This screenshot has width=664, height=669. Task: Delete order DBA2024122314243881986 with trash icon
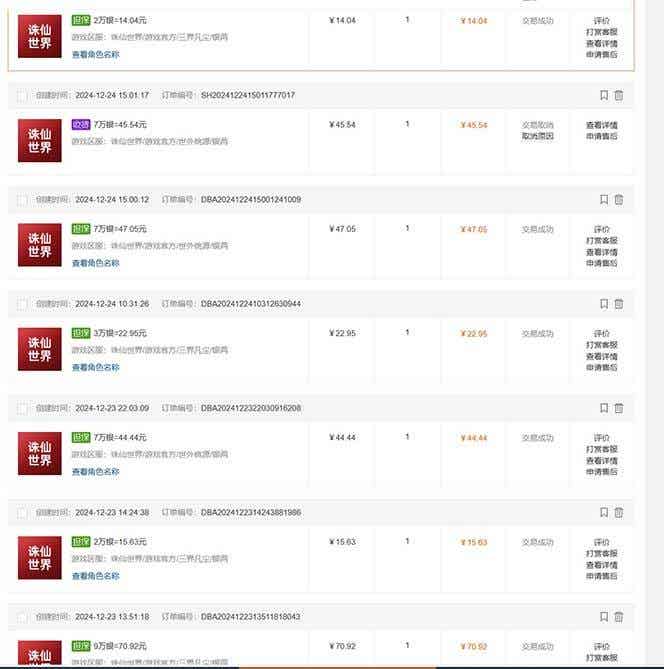(618, 512)
